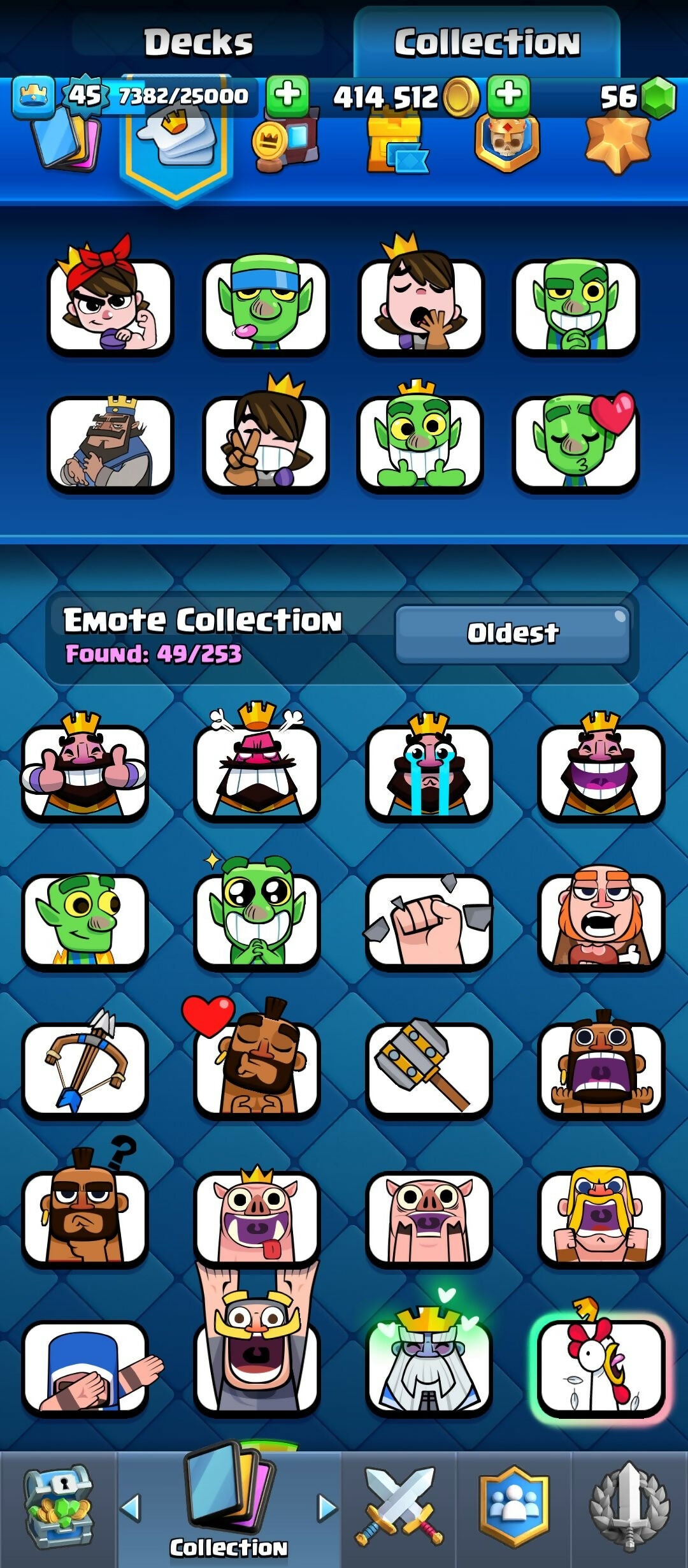Screen dimensions: 688x1568
Task: Go to the battle tab with crossed swords
Action: click(399, 1509)
